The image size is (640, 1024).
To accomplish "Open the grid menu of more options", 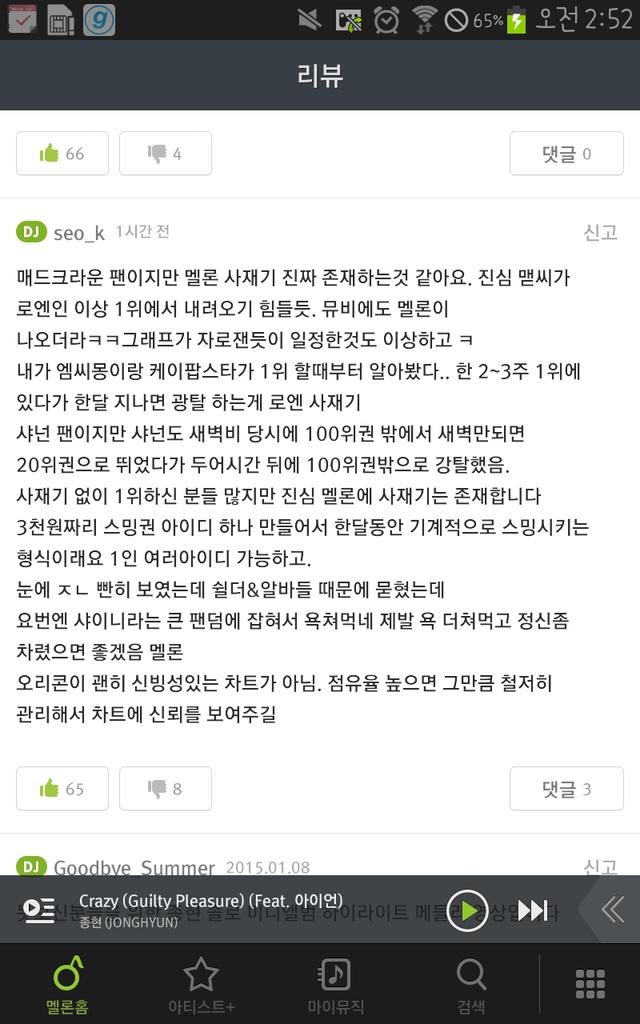I will (x=590, y=984).
